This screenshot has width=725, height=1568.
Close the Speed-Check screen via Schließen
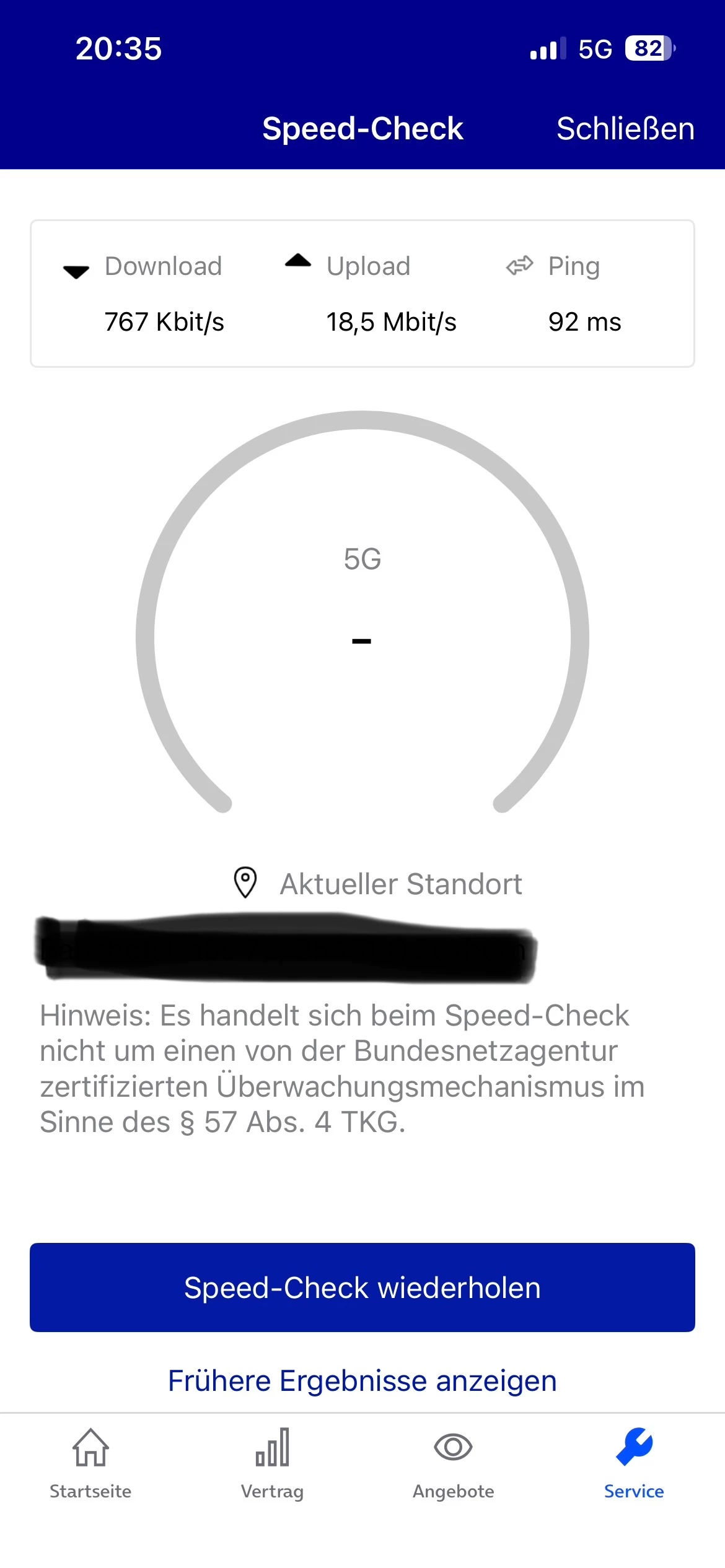pyautogui.click(x=625, y=129)
